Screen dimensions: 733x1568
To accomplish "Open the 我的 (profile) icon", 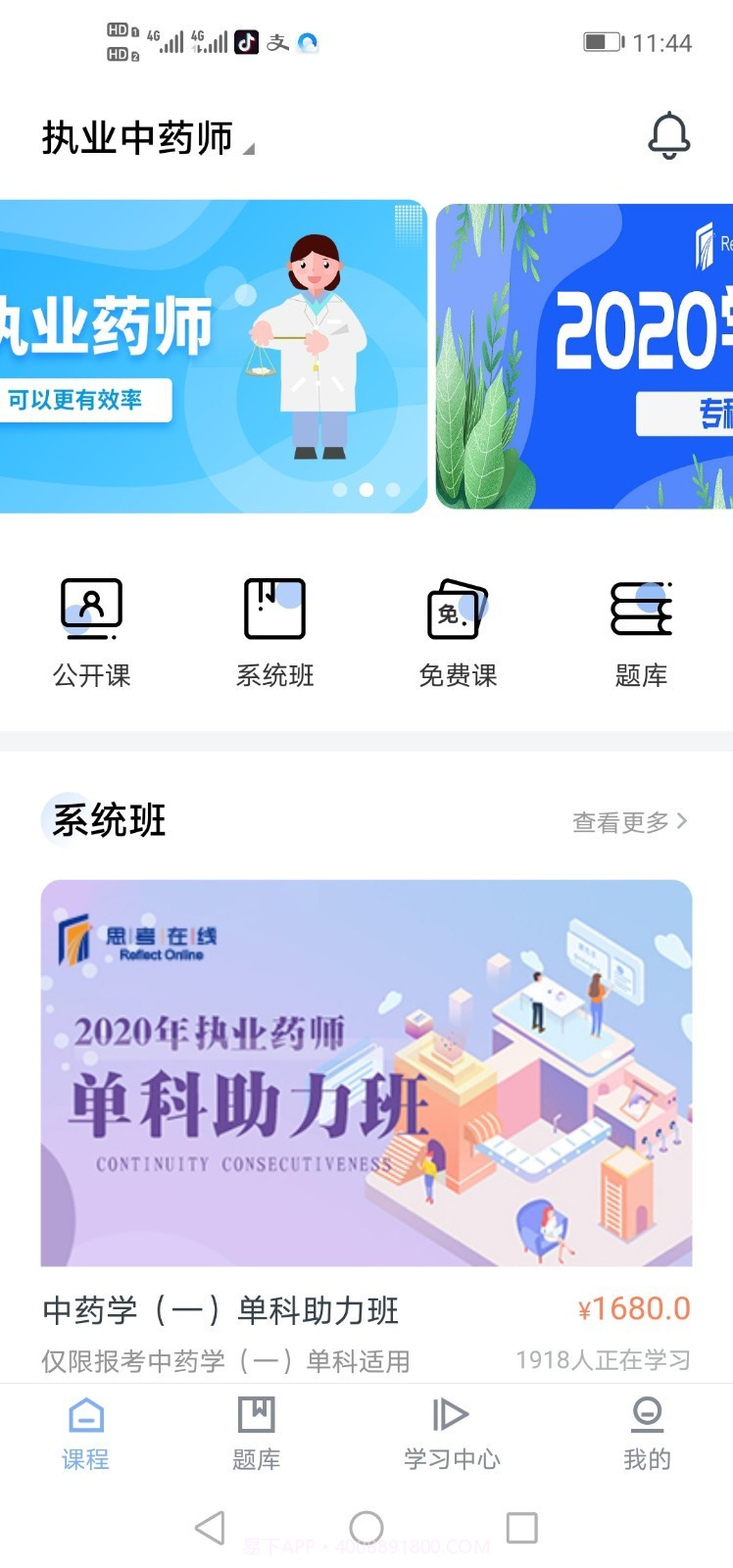I will point(645,1415).
